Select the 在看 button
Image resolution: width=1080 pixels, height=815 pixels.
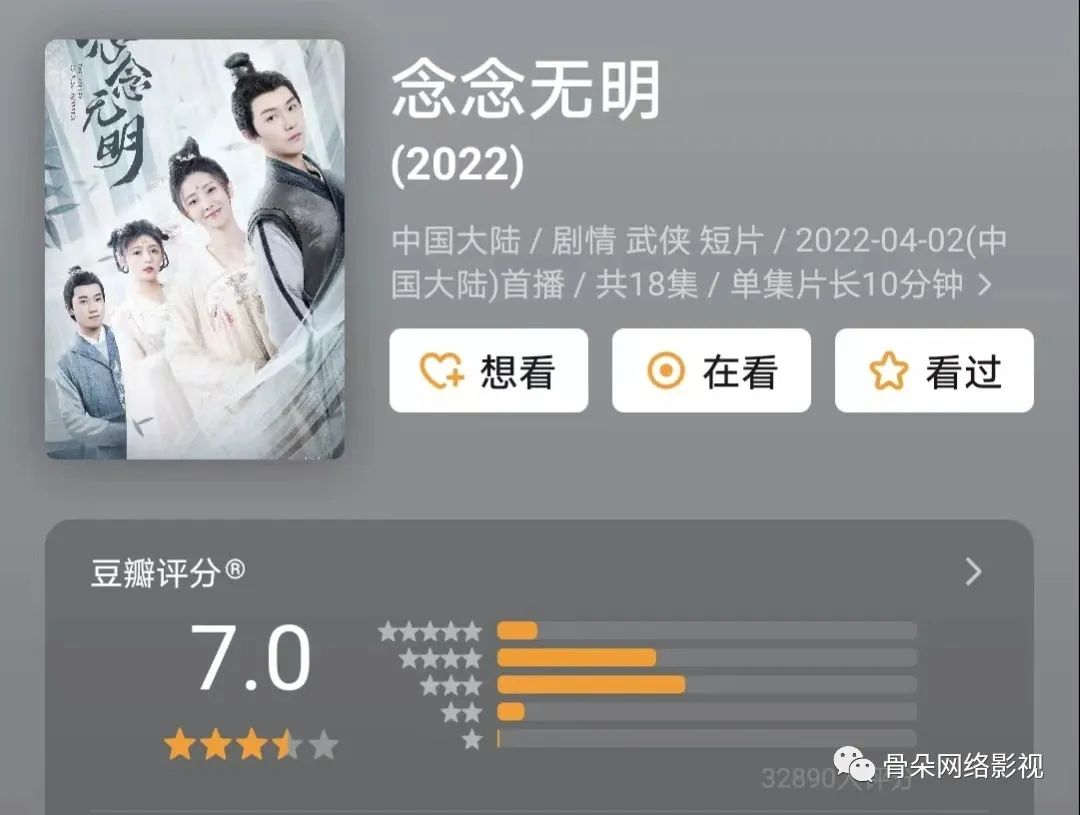[x=711, y=371]
